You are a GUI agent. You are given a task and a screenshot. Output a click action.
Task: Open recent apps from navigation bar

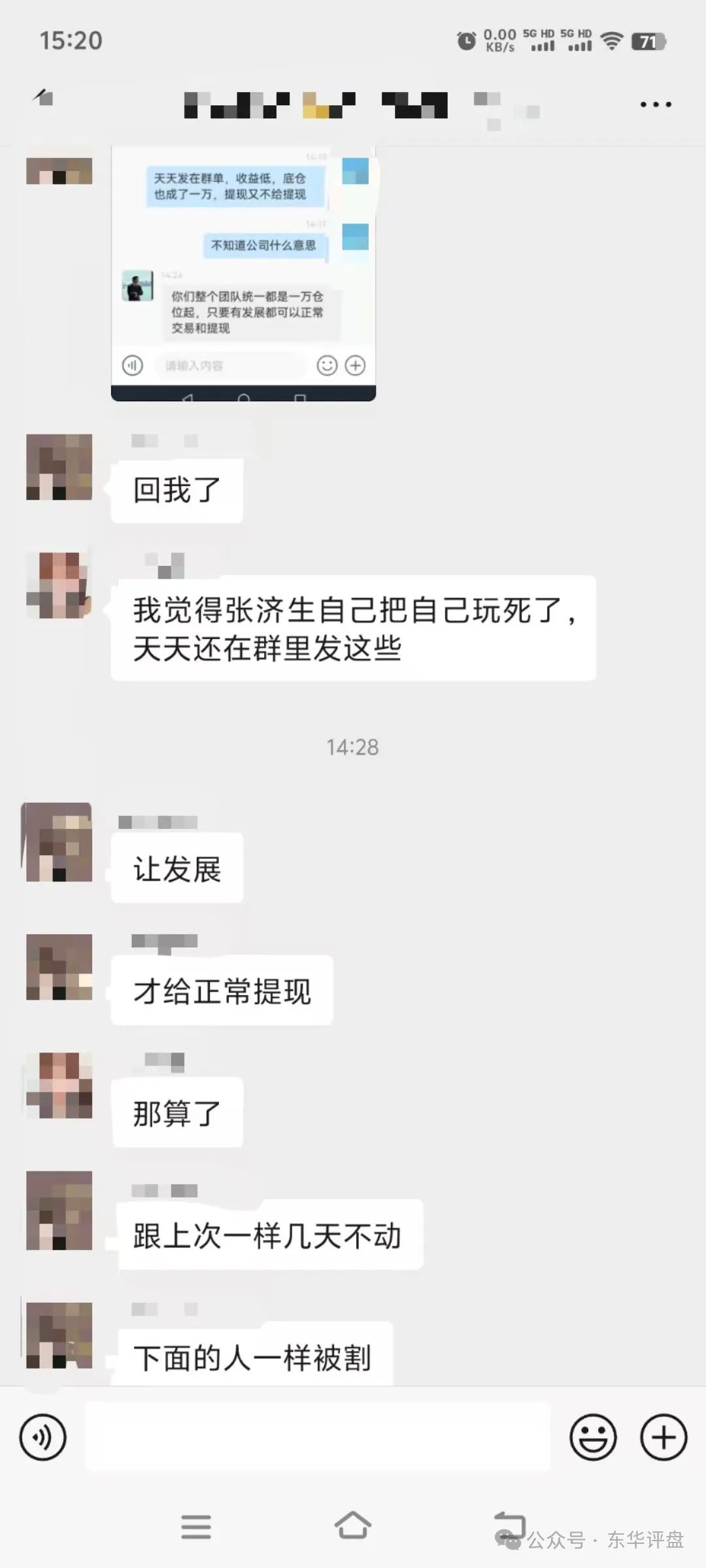195,1527
